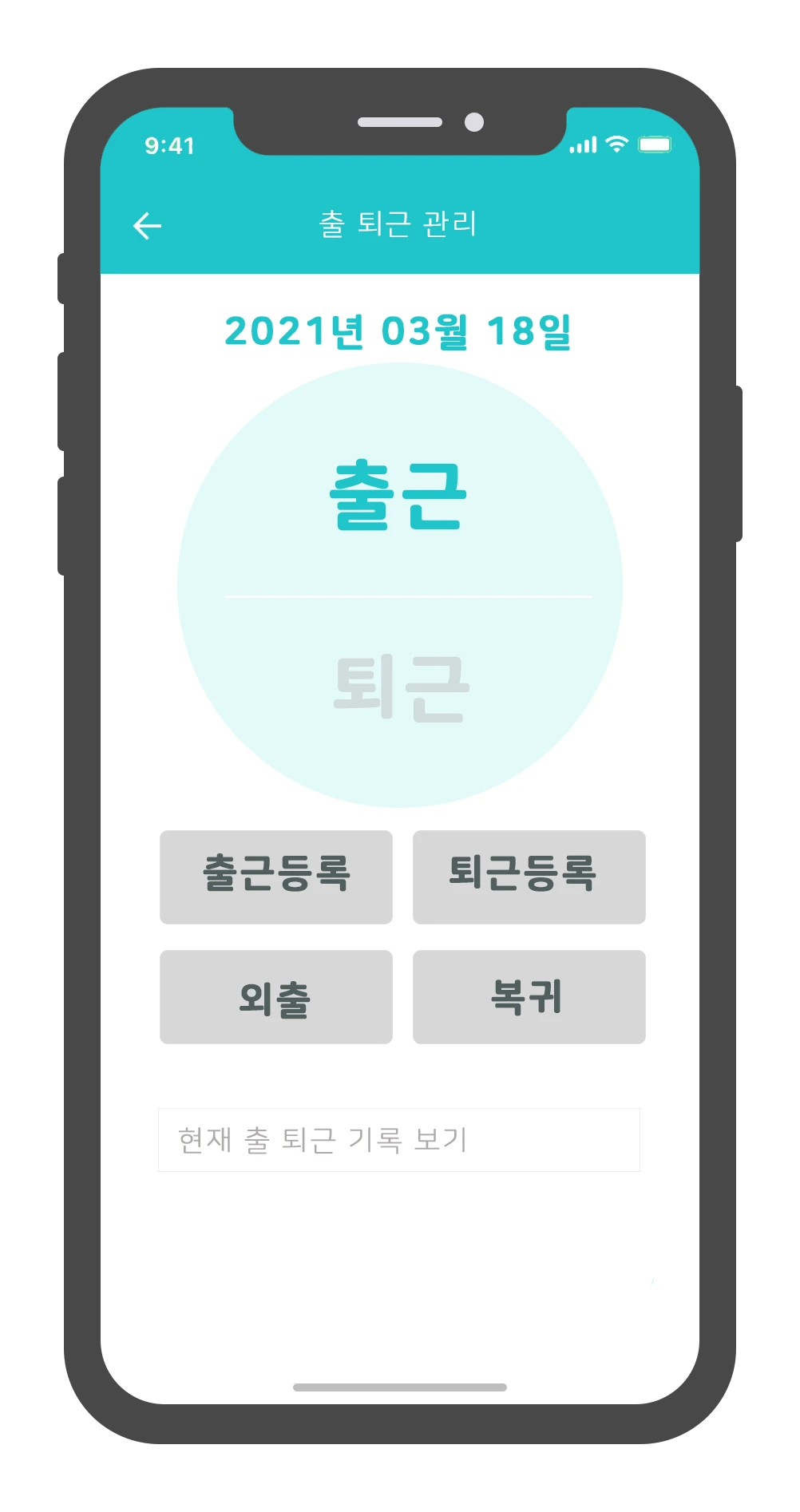800x1512 pixels.
Task: Open 현재 출 퇴근 기록 보기 field
Action: click(399, 1139)
